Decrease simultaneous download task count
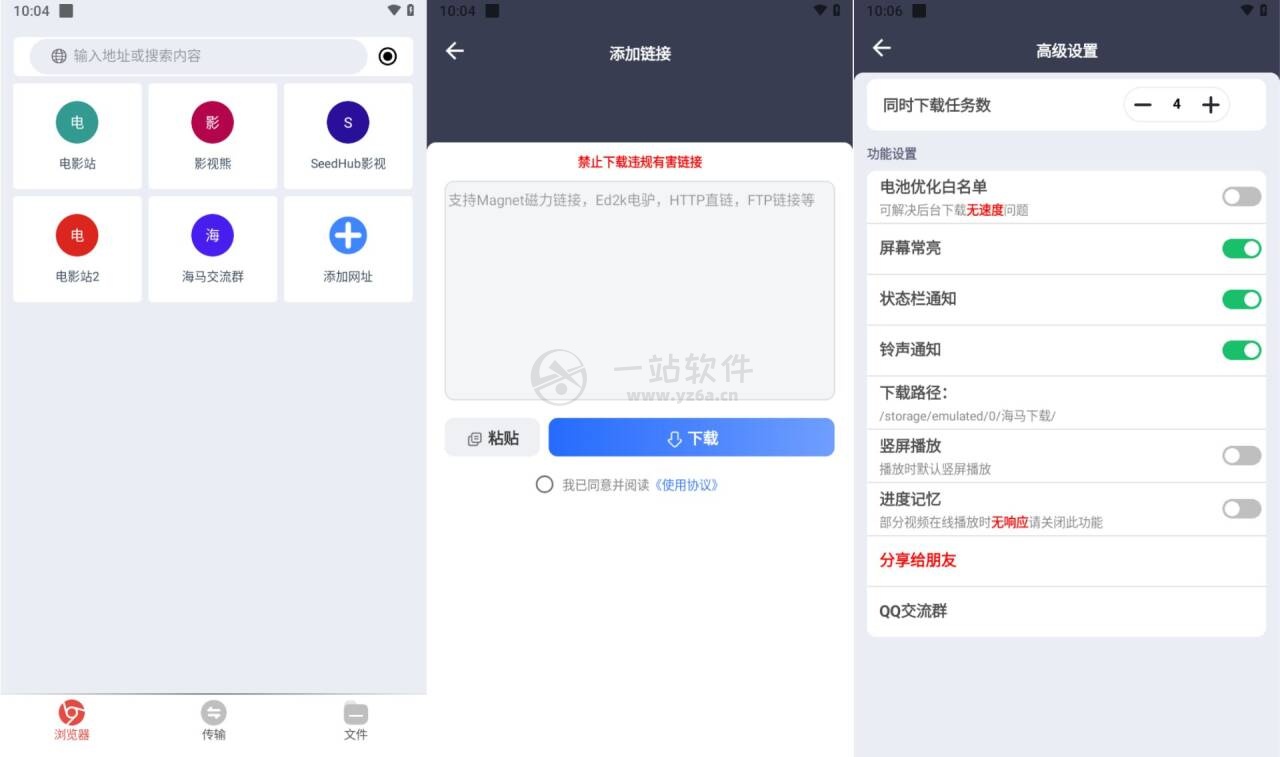The height and width of the screenshot is (757, 1280). (1143, 105)
